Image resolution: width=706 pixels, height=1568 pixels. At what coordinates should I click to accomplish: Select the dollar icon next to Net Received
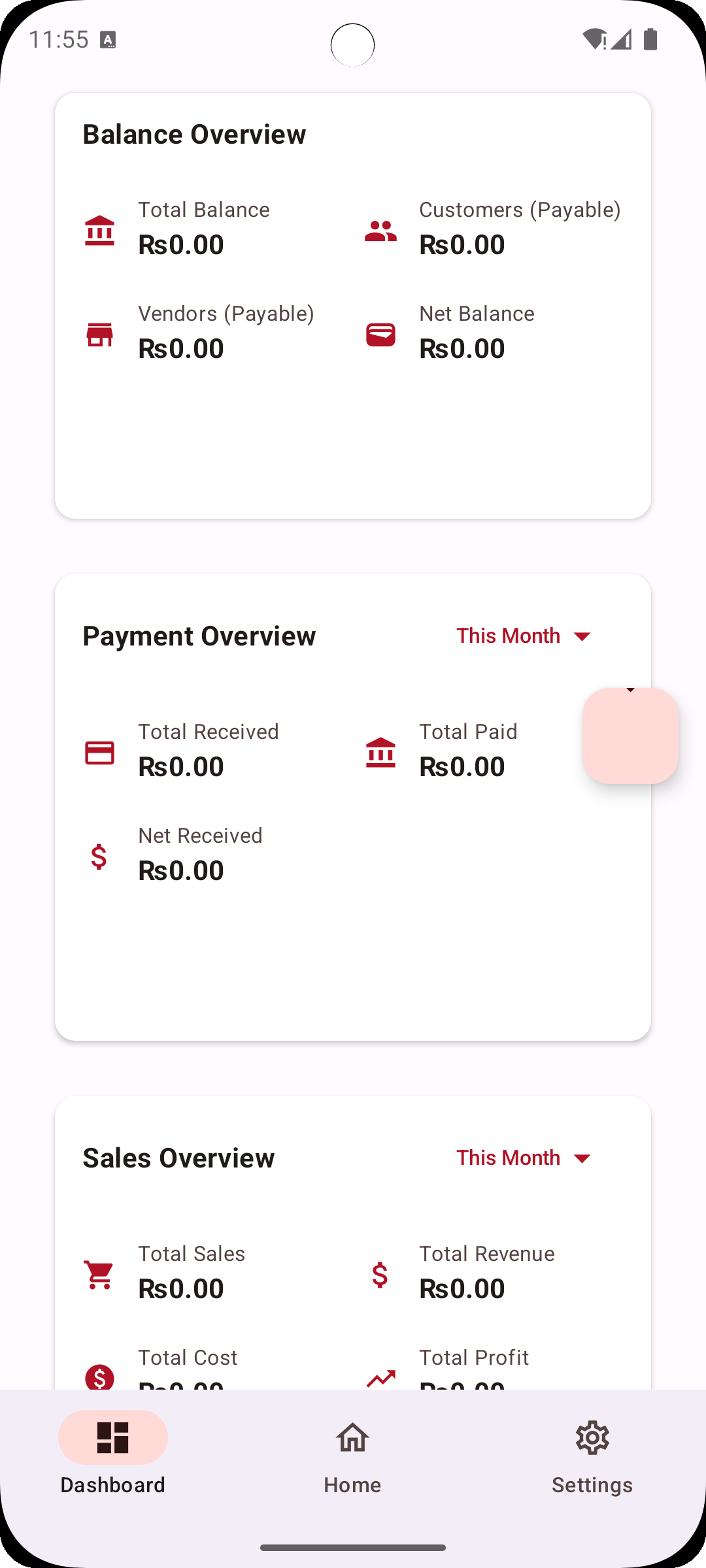tap(99, 855)
